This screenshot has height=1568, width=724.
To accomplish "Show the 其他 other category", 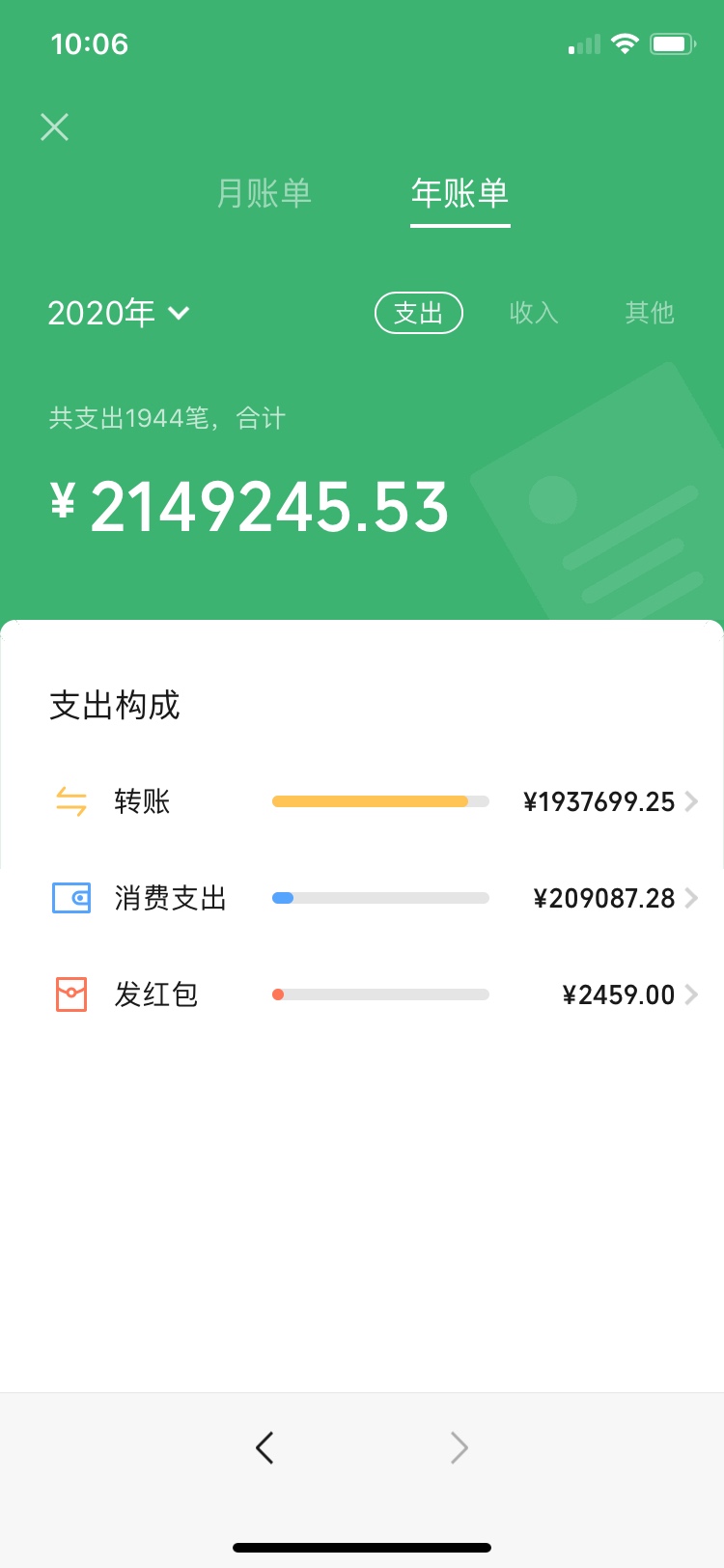I will pyautogui.click(x=649, y=313).
